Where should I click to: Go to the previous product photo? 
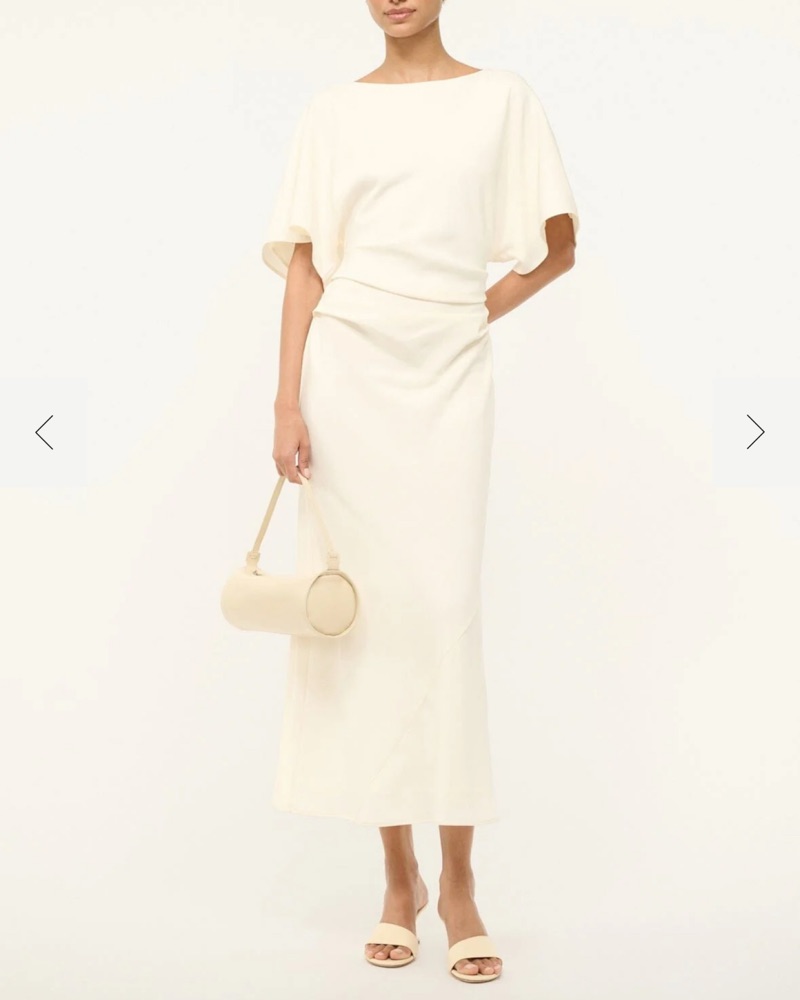pyautogui.click(x=44, y=432)
